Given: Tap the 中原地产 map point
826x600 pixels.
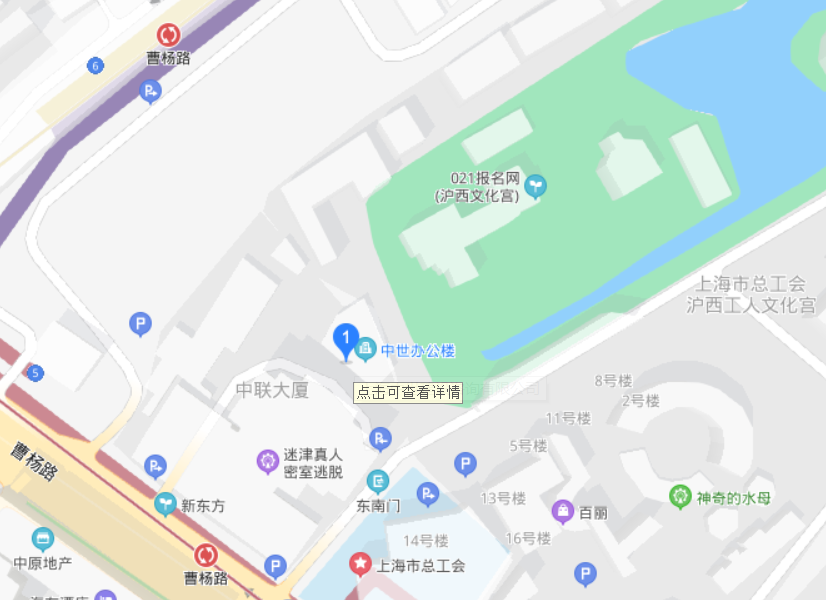Looking at the screenshot, I should [42, 540].
